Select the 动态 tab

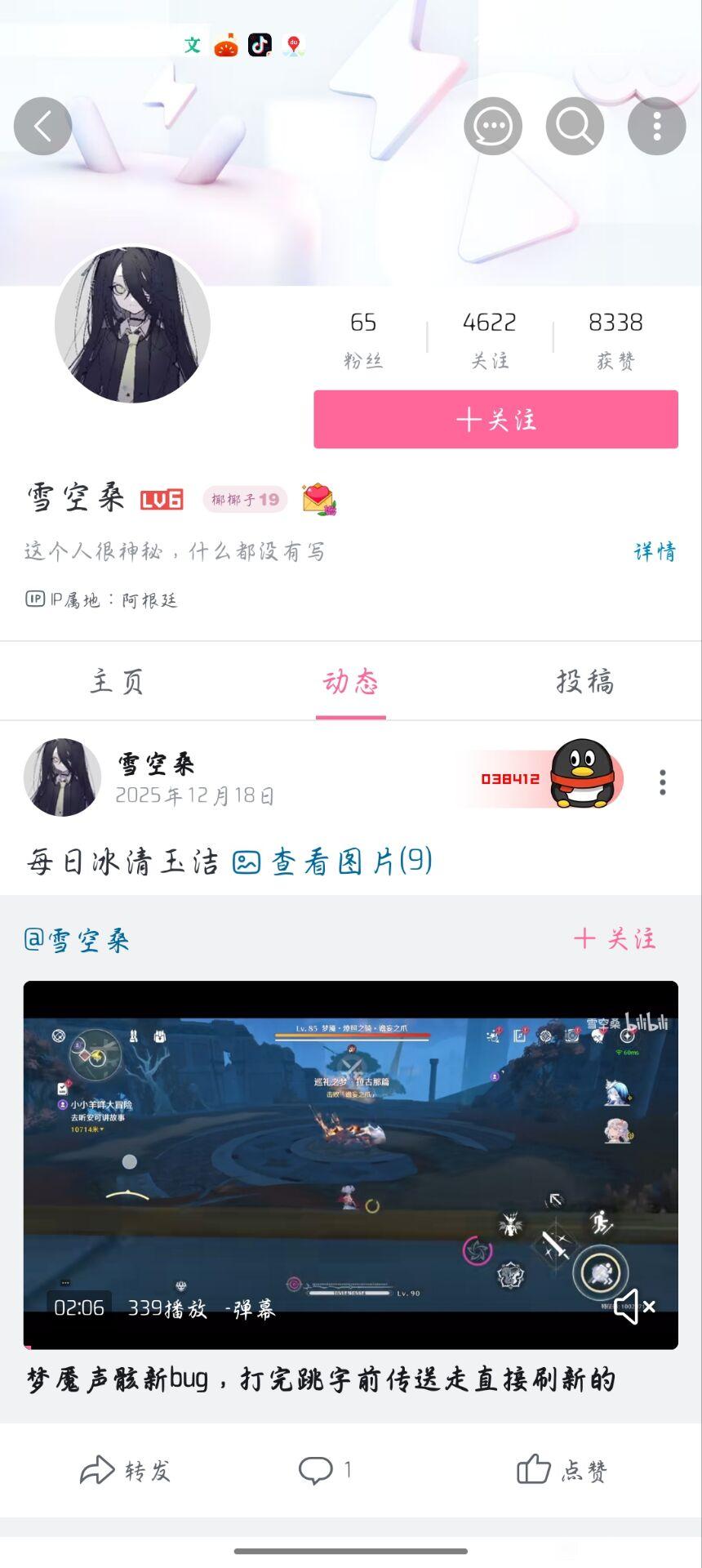coord(351,681)
